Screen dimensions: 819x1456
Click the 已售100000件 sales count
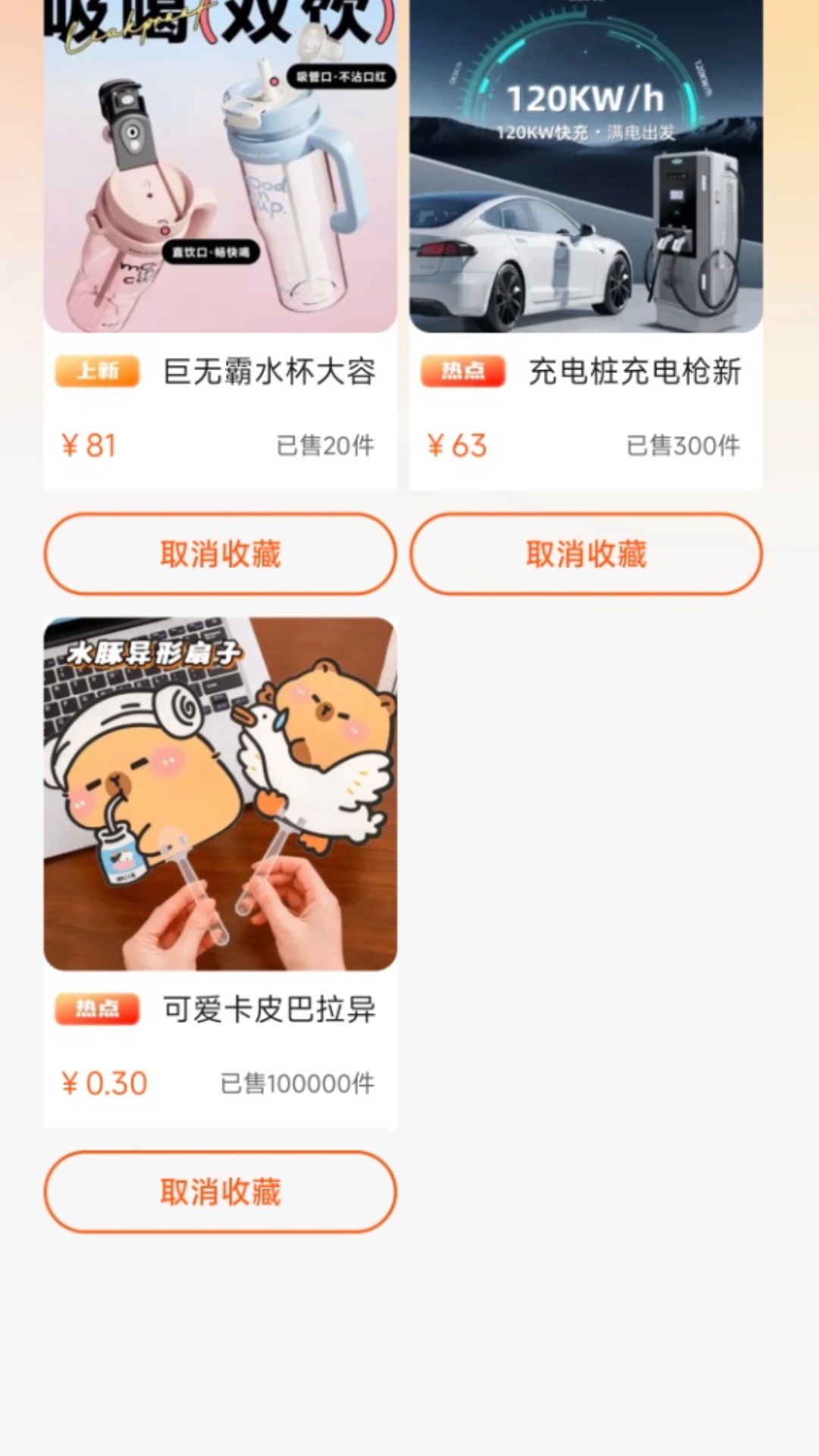pyautogui.click(x=296, y=1084)
